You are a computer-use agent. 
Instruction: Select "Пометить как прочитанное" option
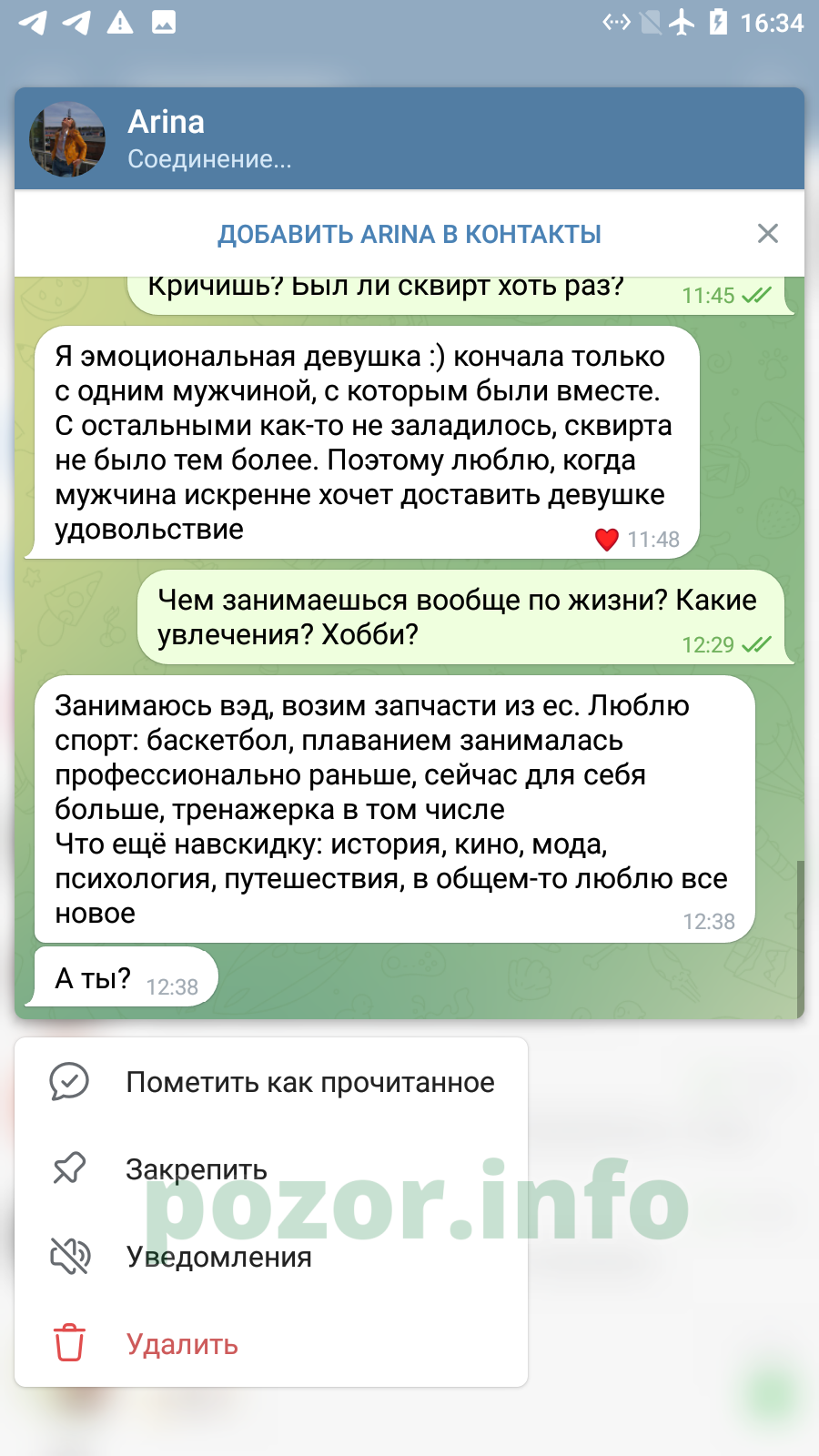pos(271,1082)
